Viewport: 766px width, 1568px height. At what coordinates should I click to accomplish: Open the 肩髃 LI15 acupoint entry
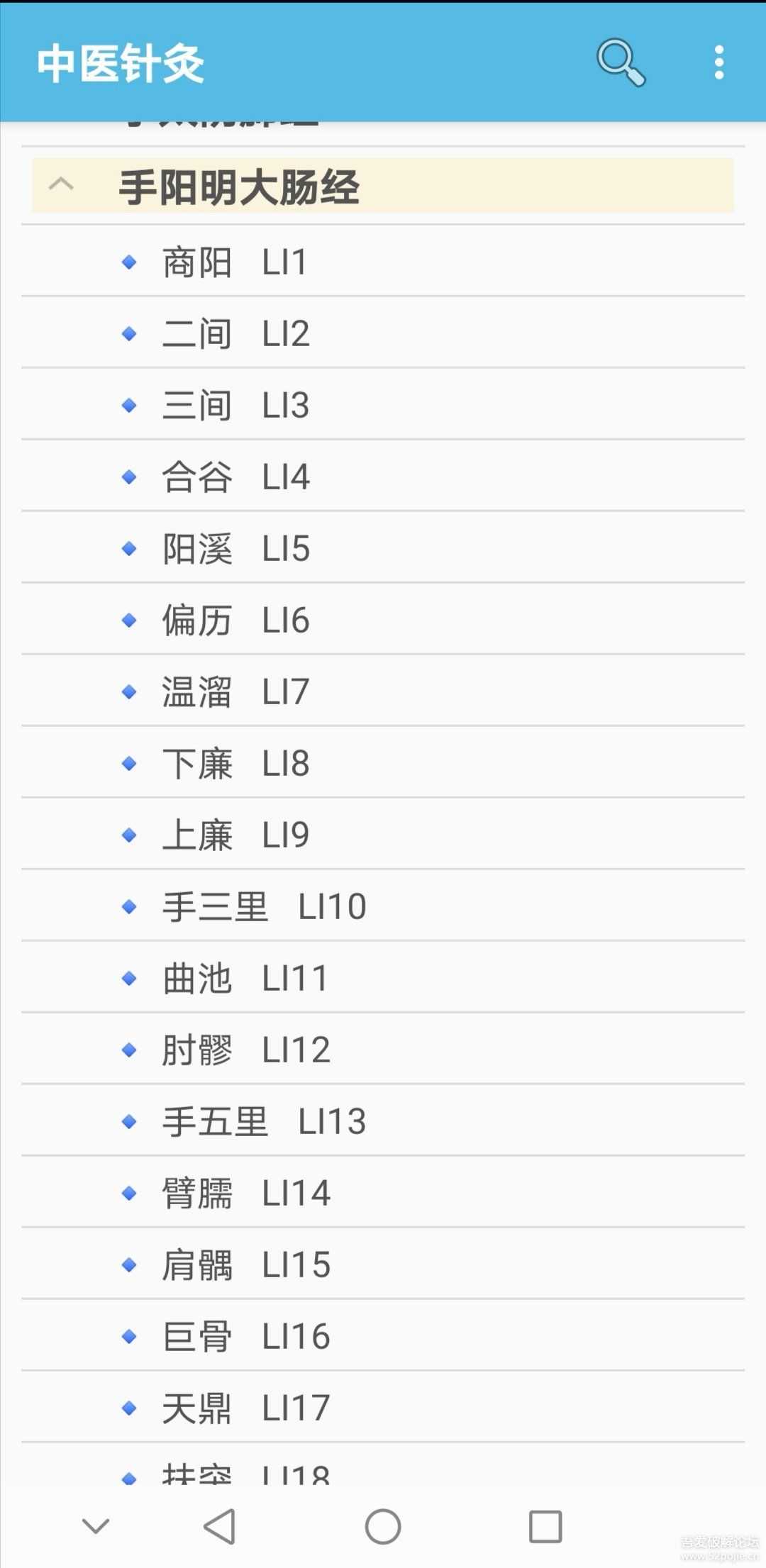tap(255, 1264)
